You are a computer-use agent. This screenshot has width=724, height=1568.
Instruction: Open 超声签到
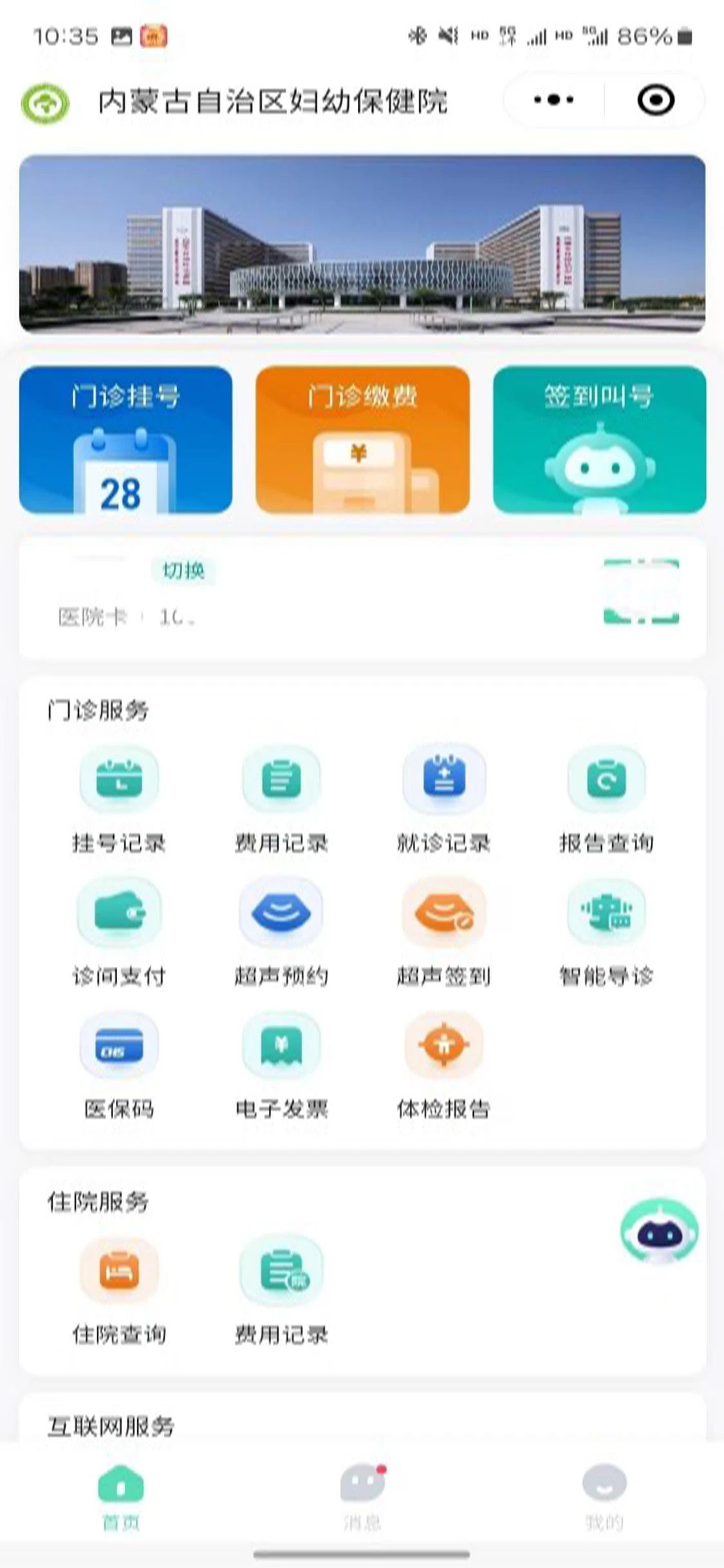click(x=443, y=931)
